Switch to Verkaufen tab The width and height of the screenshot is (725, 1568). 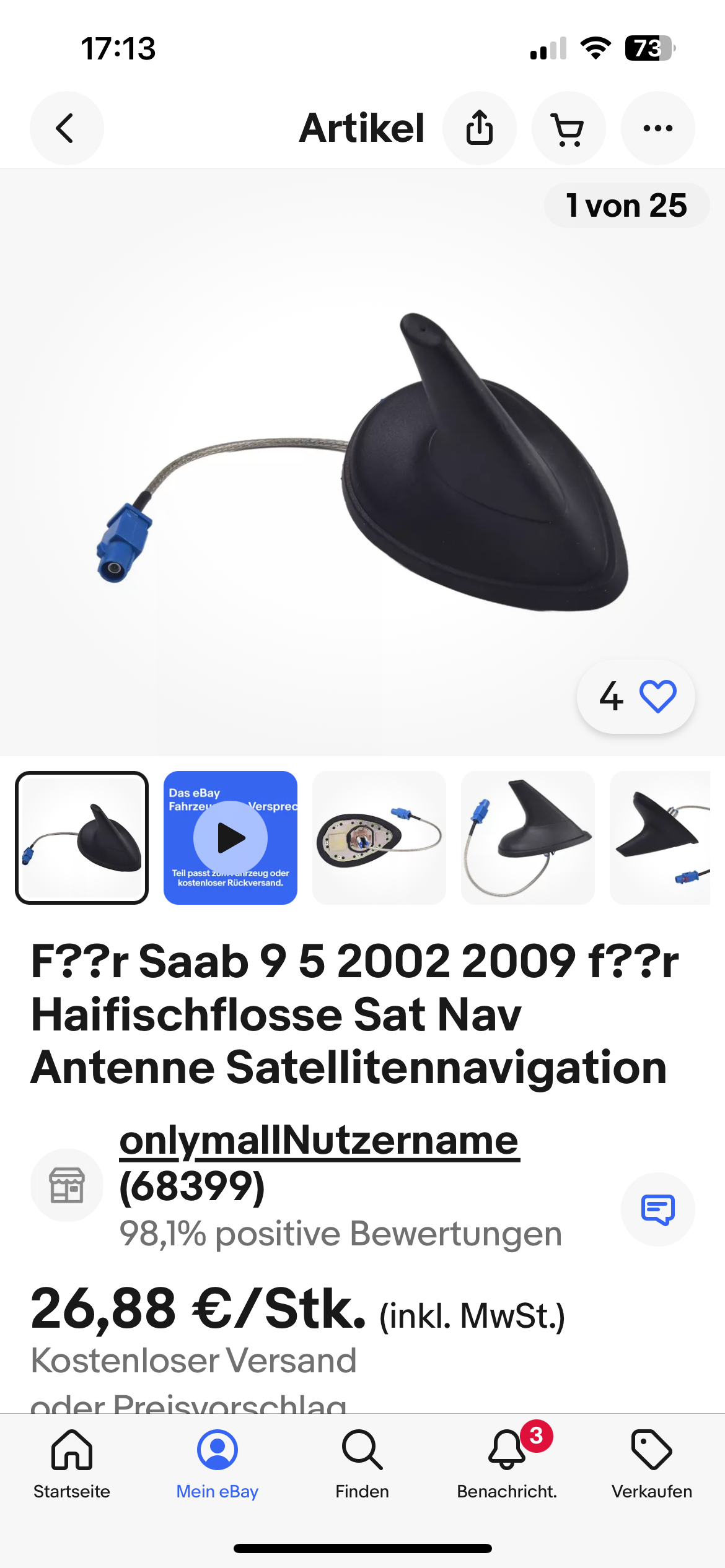pos(652,1464)
